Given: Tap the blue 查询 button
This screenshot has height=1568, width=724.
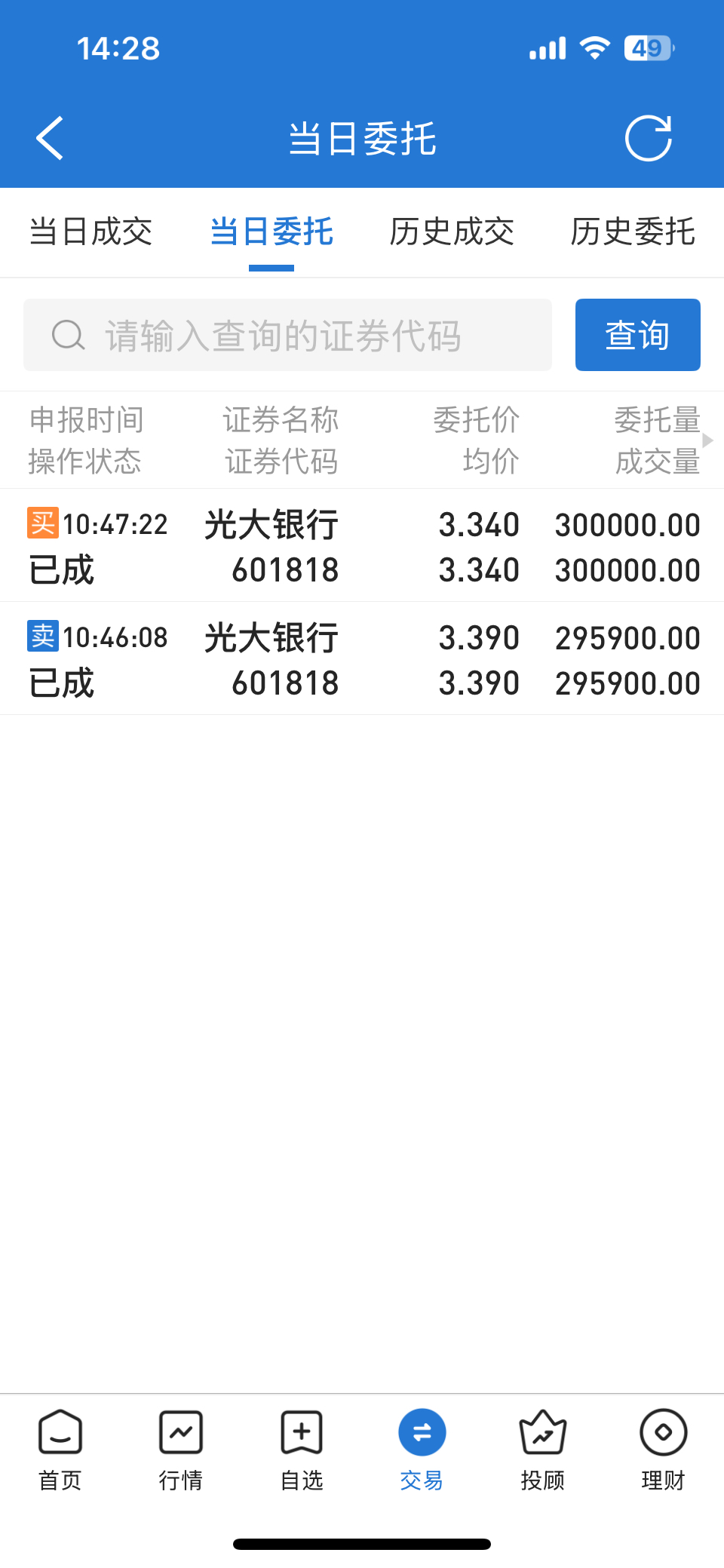Looking at the screenshot, I should (637, 335).
